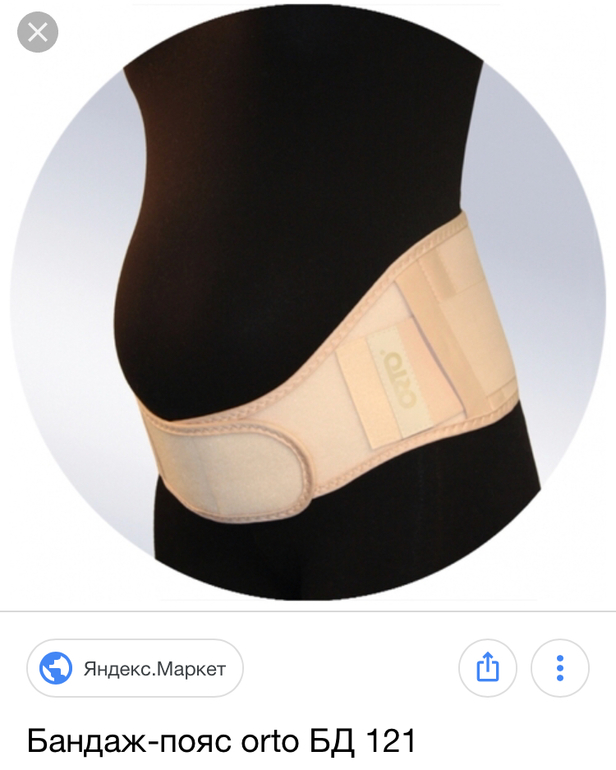The width and height of the screenshot is (616, 770).
Task: Open the Яндекс.Маркет source link
Action: pyautogui.click(x=134, y=668)
